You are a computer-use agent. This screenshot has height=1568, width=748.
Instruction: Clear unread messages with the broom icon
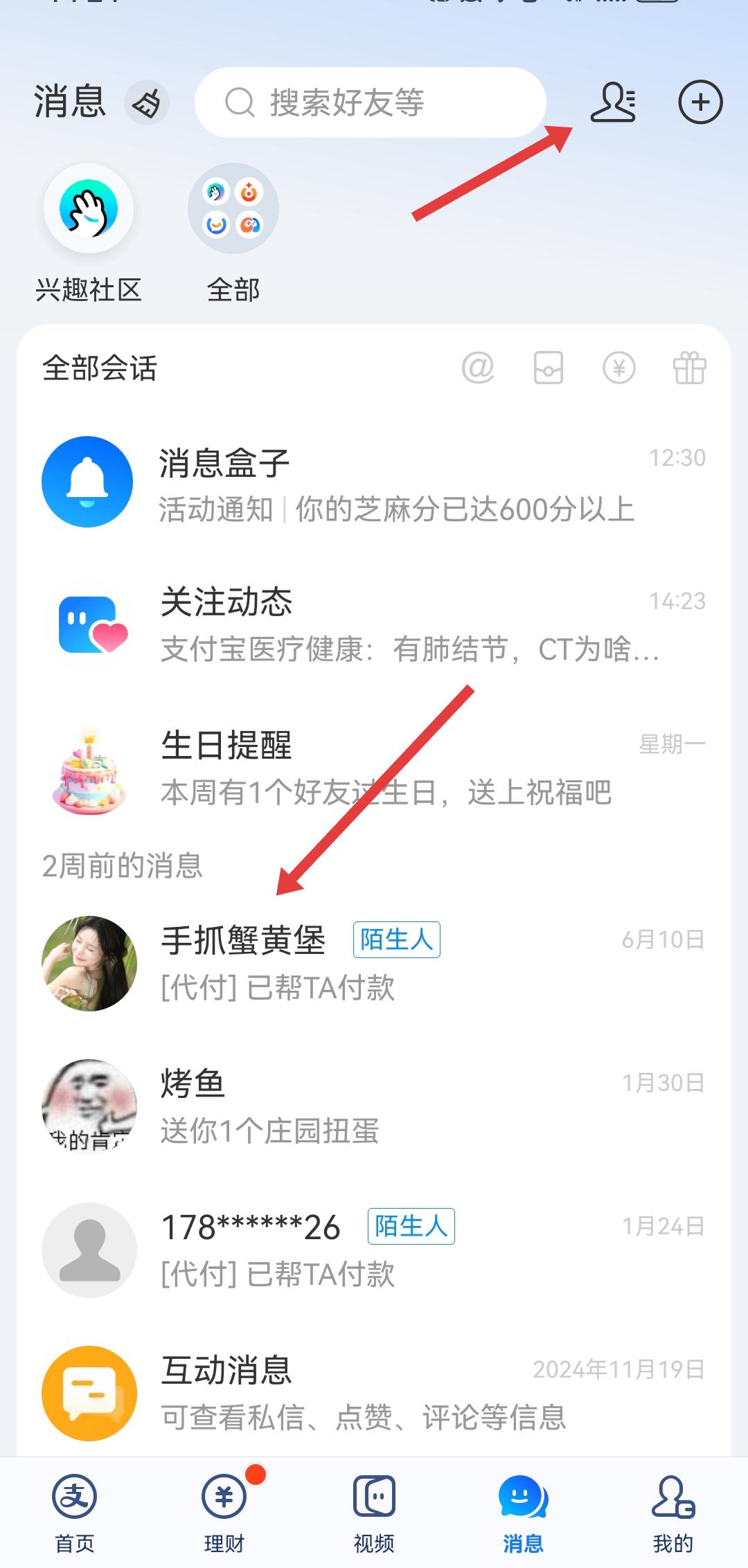147,103
